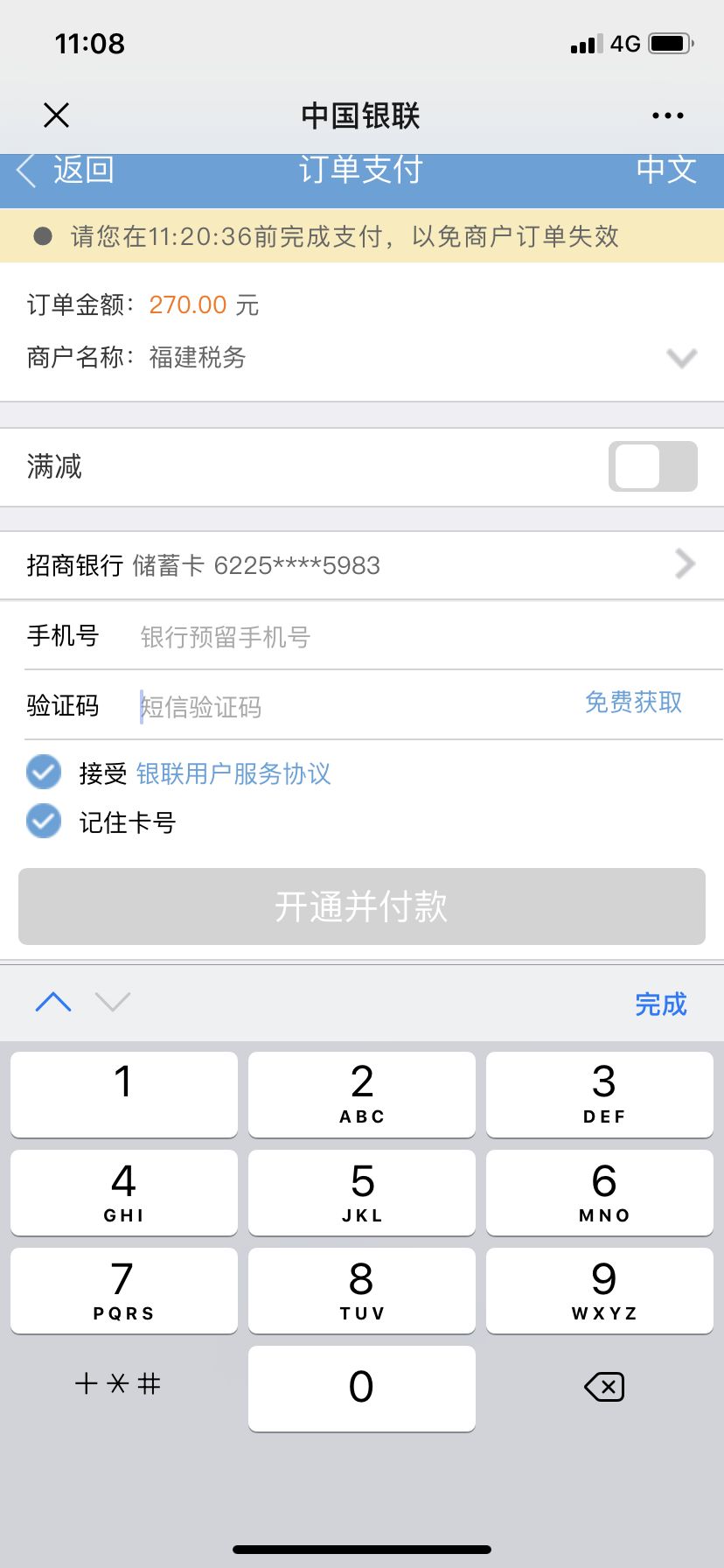Focus the 短信验证码 input field
The image size is (724, 1568).
(350, 706)
